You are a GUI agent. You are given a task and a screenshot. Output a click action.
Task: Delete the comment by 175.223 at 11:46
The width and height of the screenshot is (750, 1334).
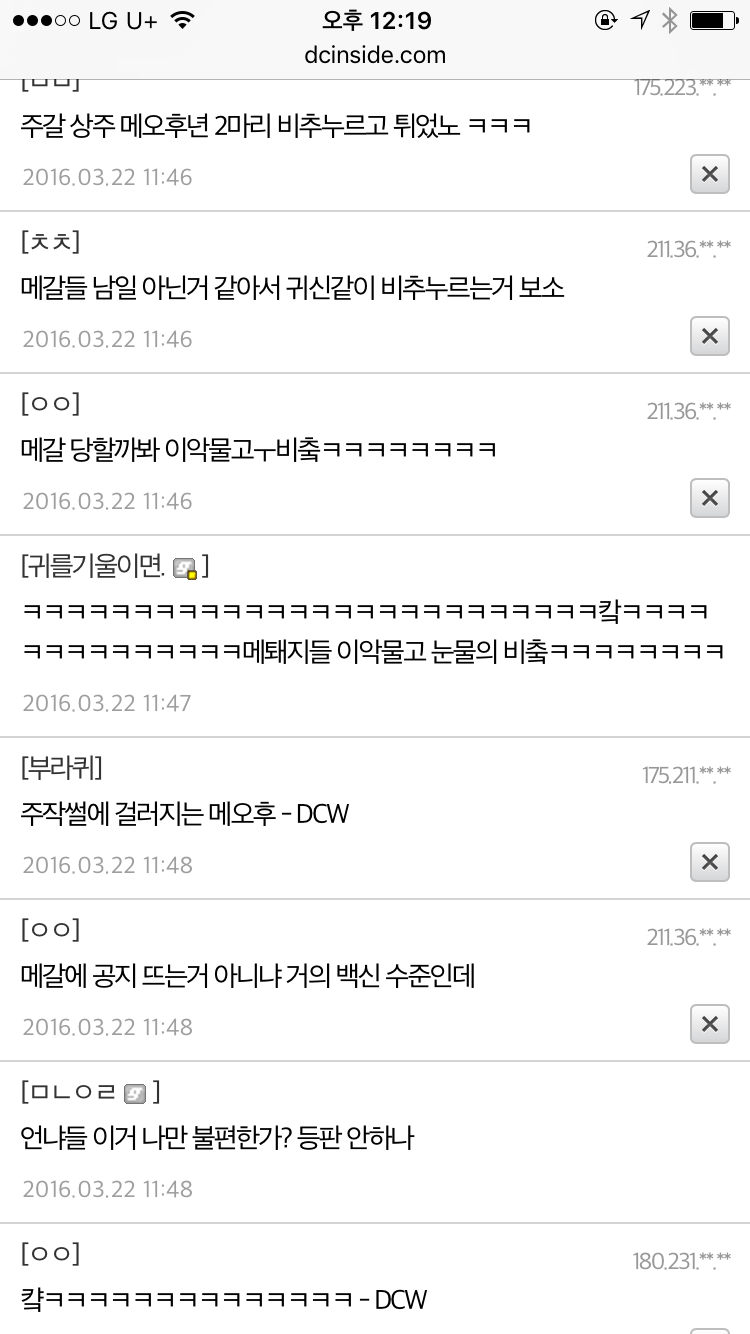coord(709,175)
